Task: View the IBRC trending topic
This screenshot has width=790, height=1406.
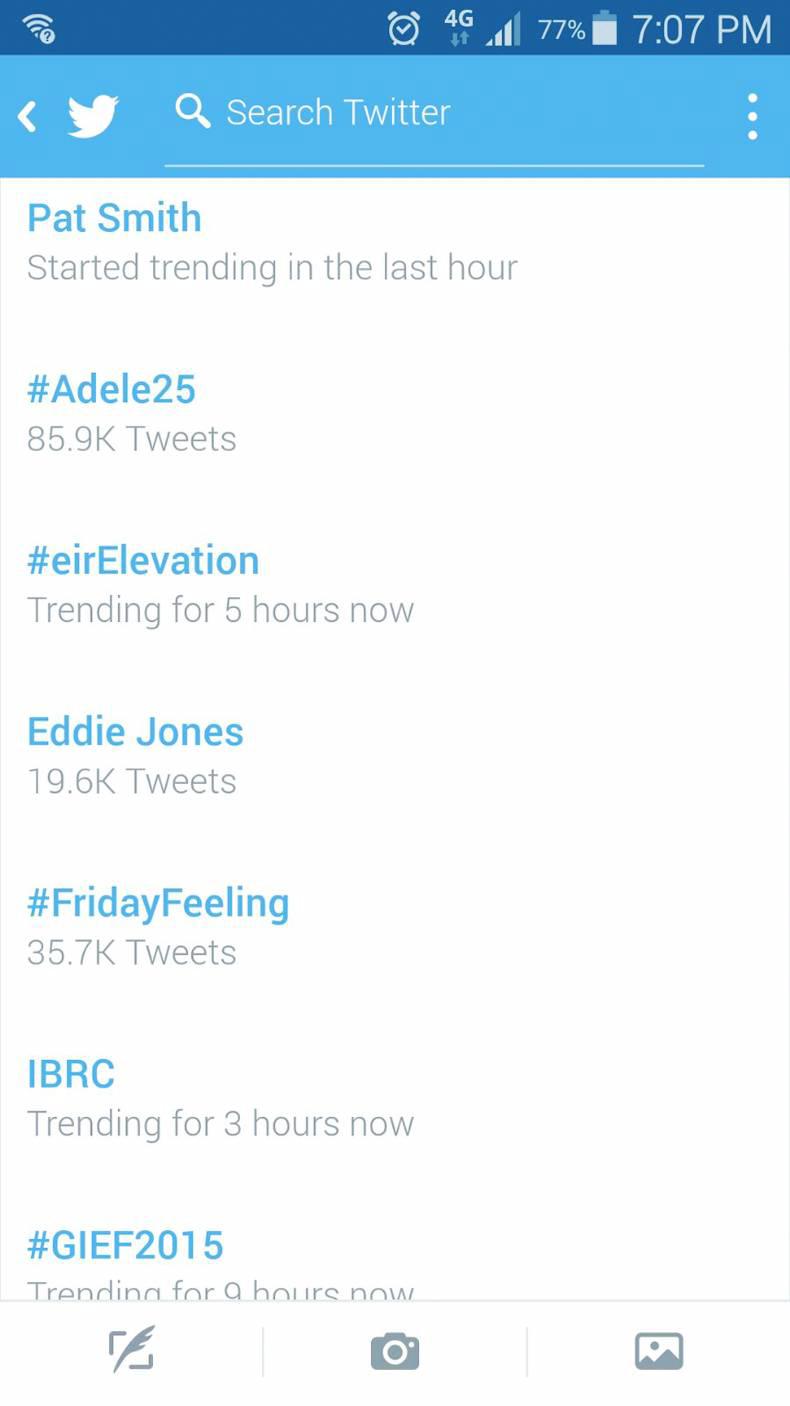Action: click(71, 1074)
